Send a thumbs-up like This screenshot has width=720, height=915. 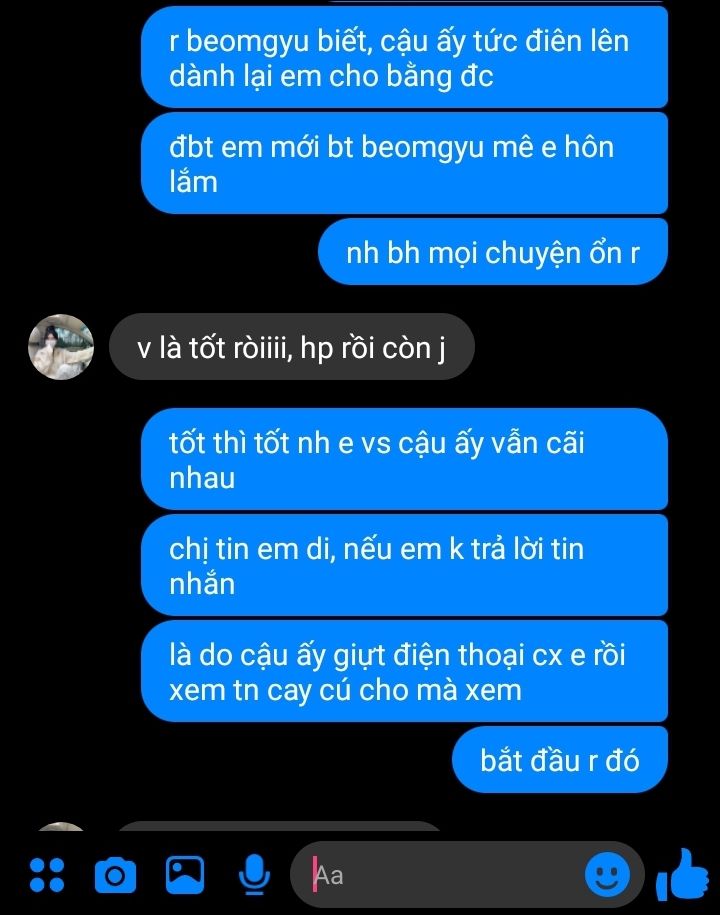pos(683,875)
